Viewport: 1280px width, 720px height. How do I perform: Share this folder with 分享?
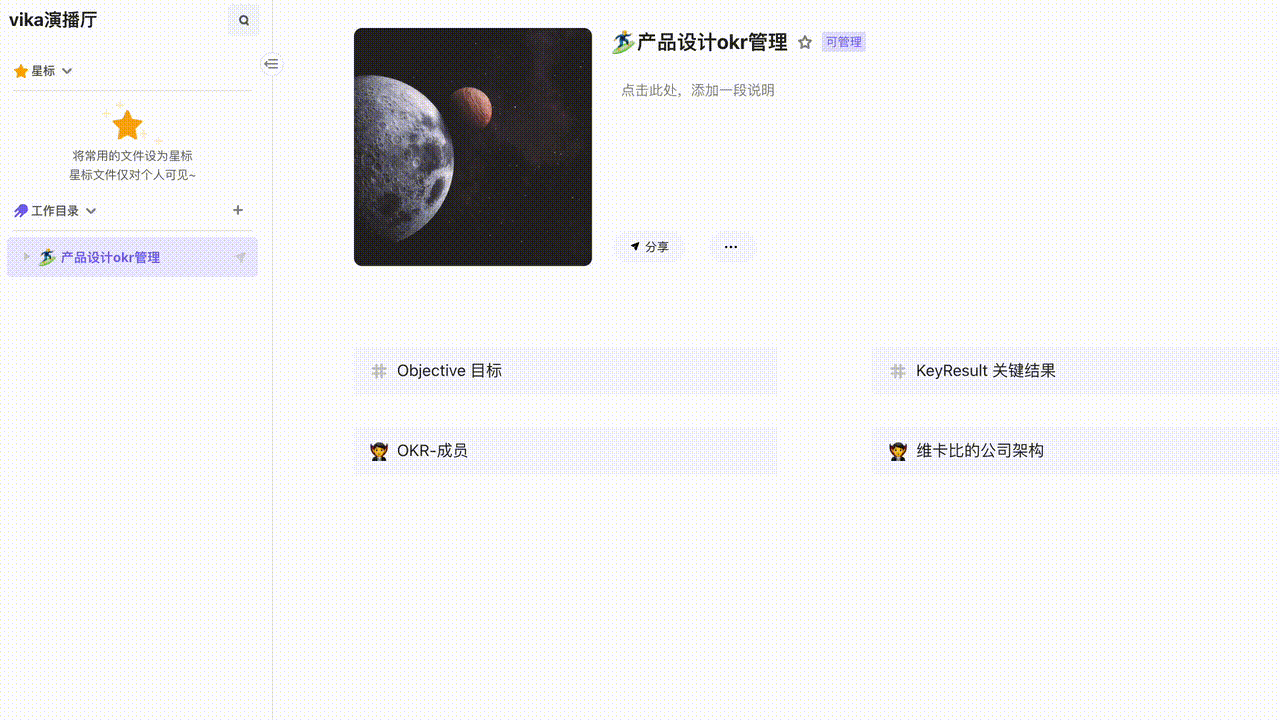649,247
